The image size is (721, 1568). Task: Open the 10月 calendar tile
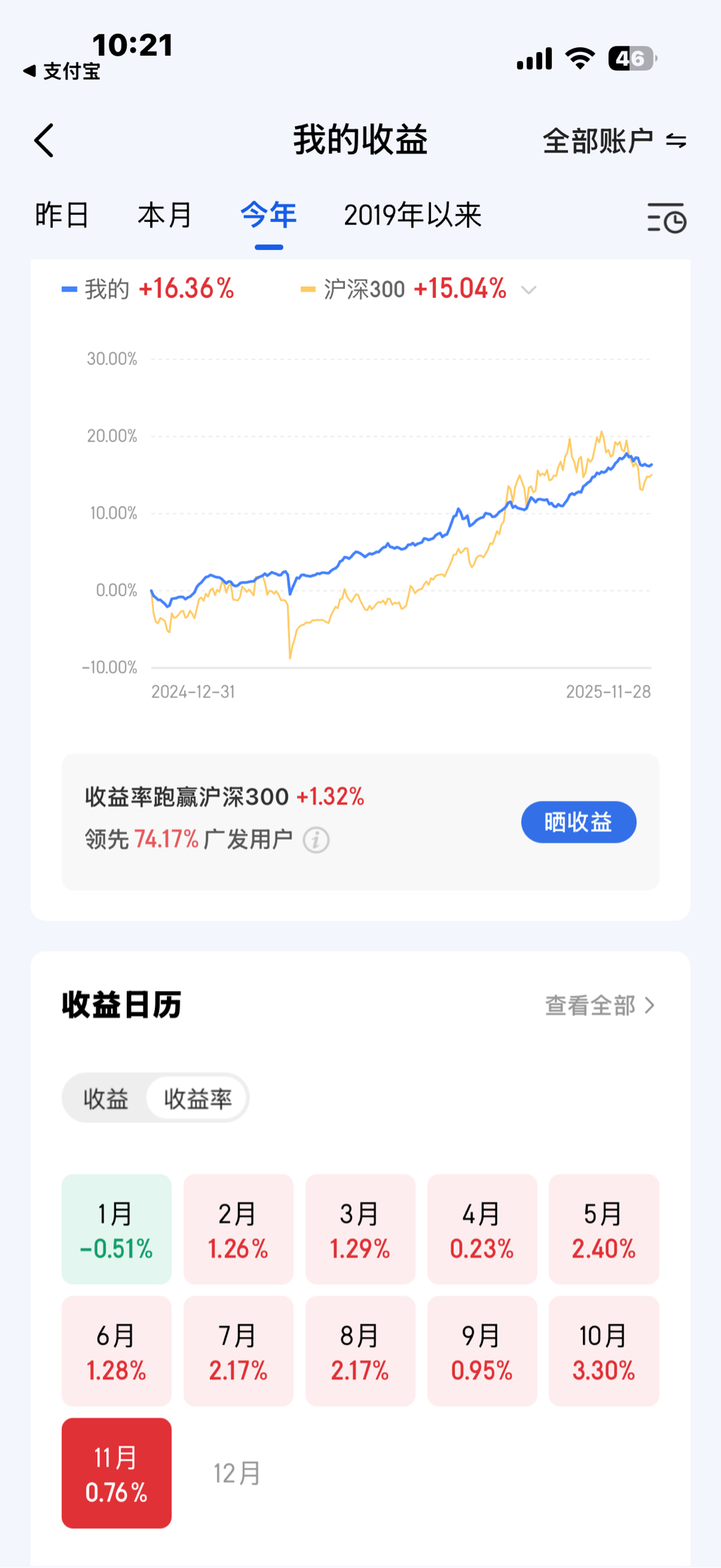pyautogui.click(x=603, y=1350)
